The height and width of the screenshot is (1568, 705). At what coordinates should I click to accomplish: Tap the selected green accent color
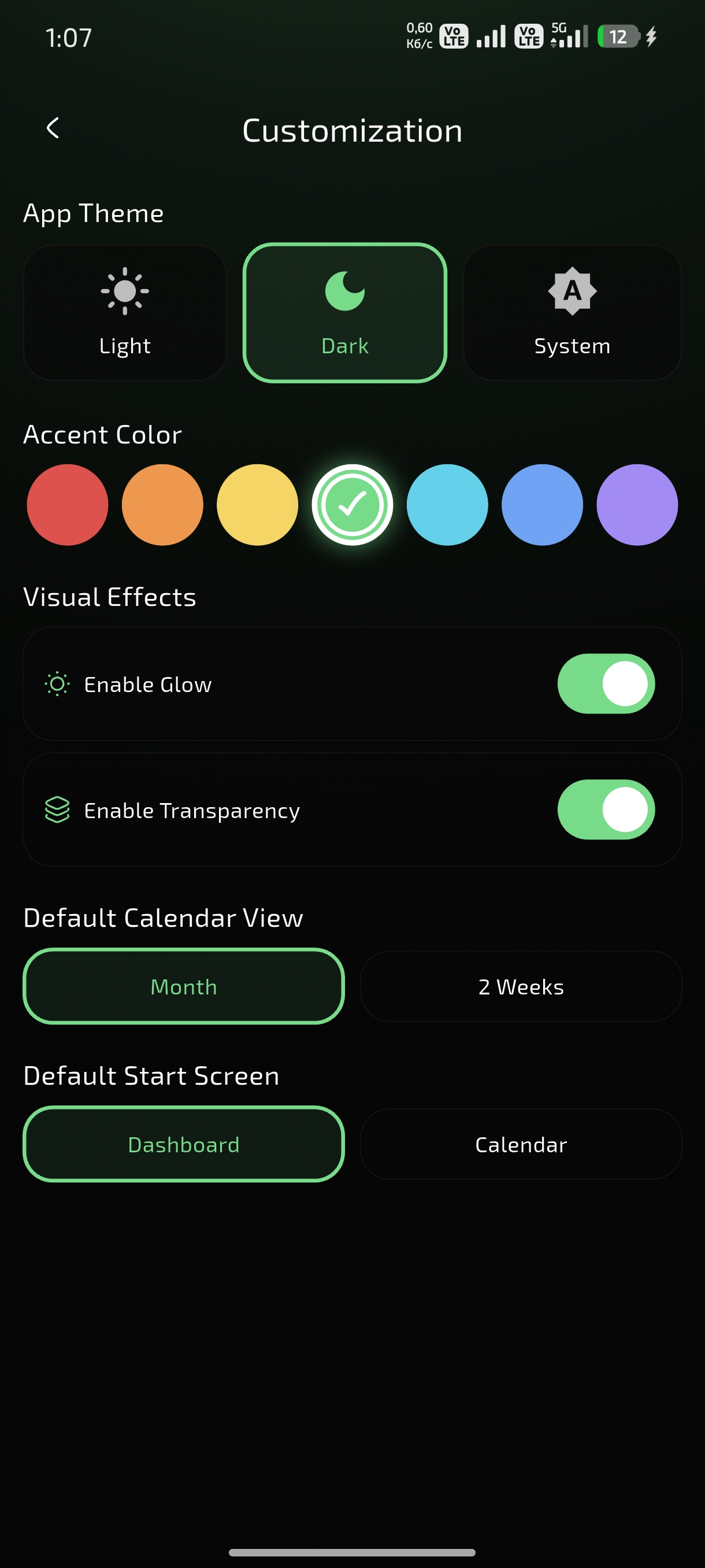click(x=352, y=505)
